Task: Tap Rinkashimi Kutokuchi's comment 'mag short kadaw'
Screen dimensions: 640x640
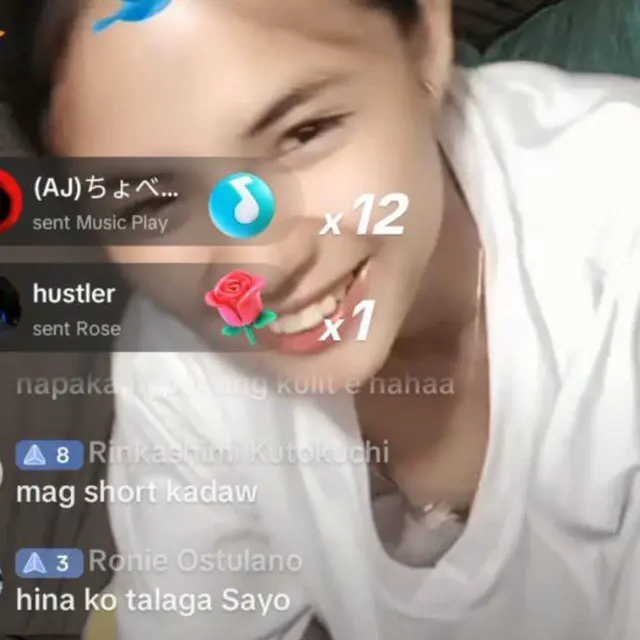Action: pos(137,492)
